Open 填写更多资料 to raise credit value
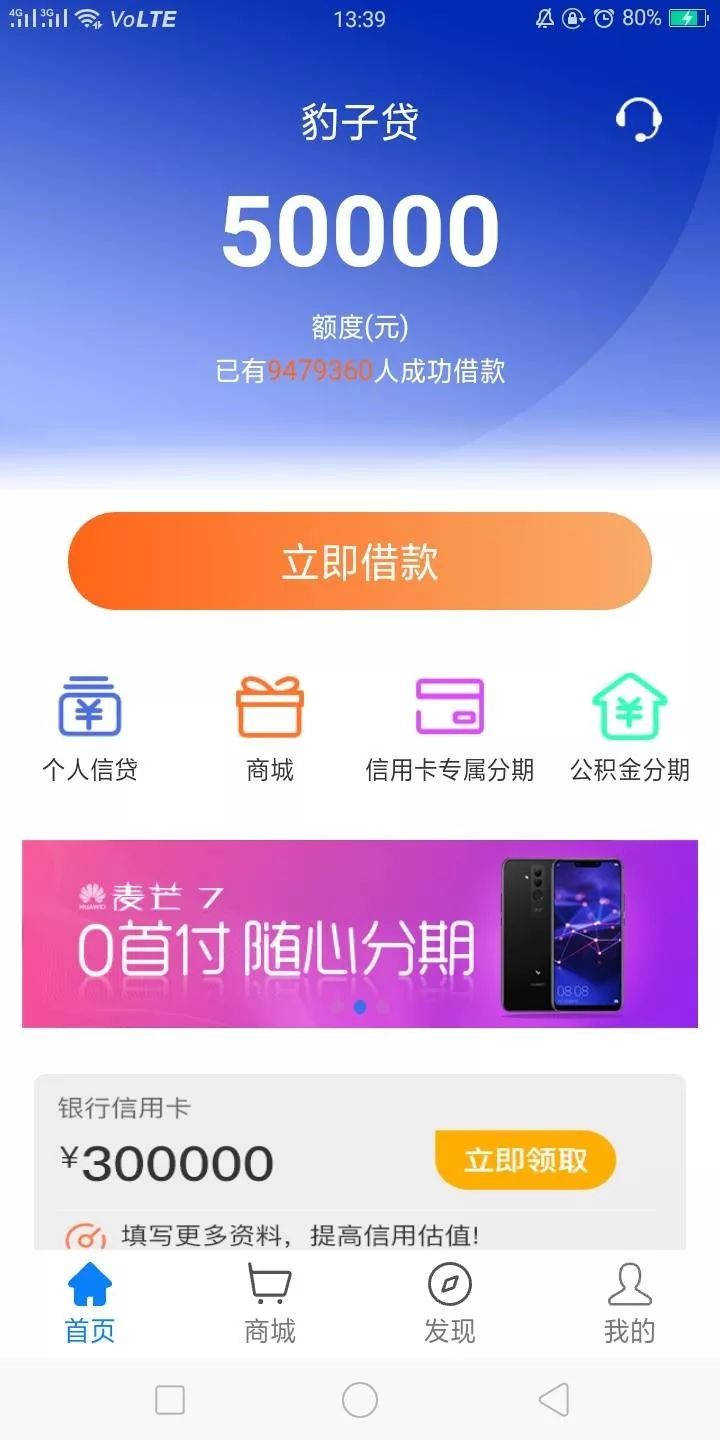The height and width of the screenshot is (1440, 720). (300, 1235)
